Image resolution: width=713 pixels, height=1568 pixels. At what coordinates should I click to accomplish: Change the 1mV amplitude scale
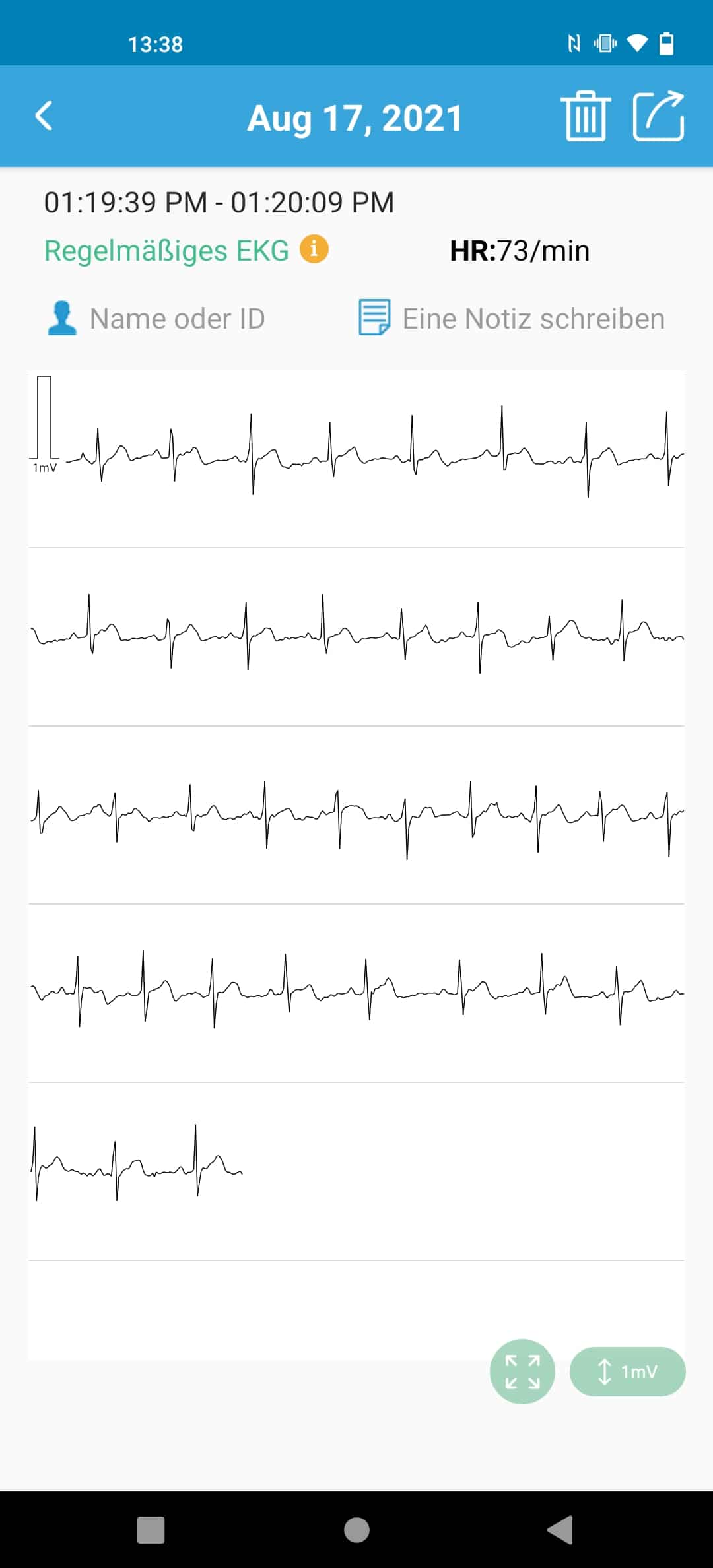tap(628, 1371)
